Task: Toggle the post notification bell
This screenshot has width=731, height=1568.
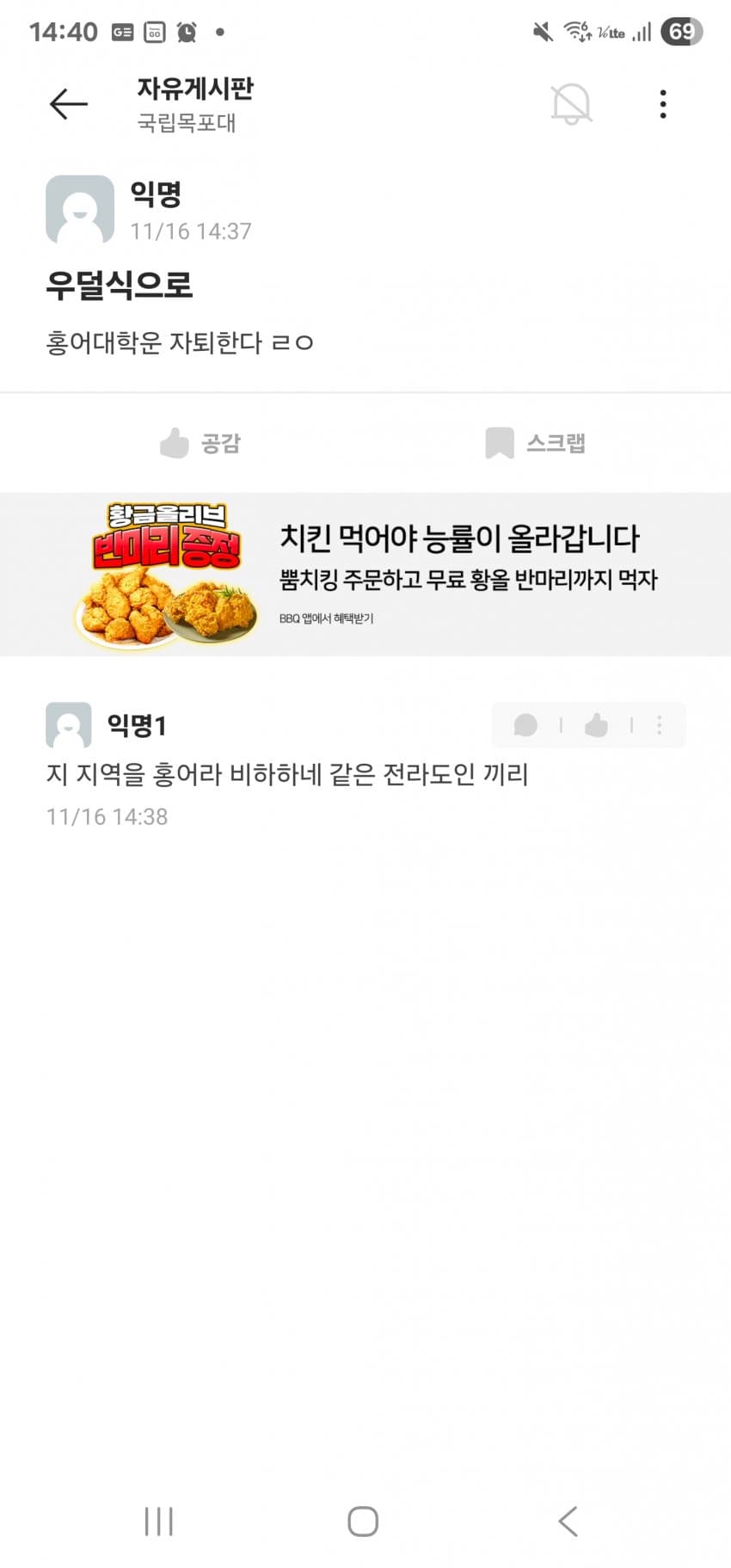Action: tap(571, 104)
